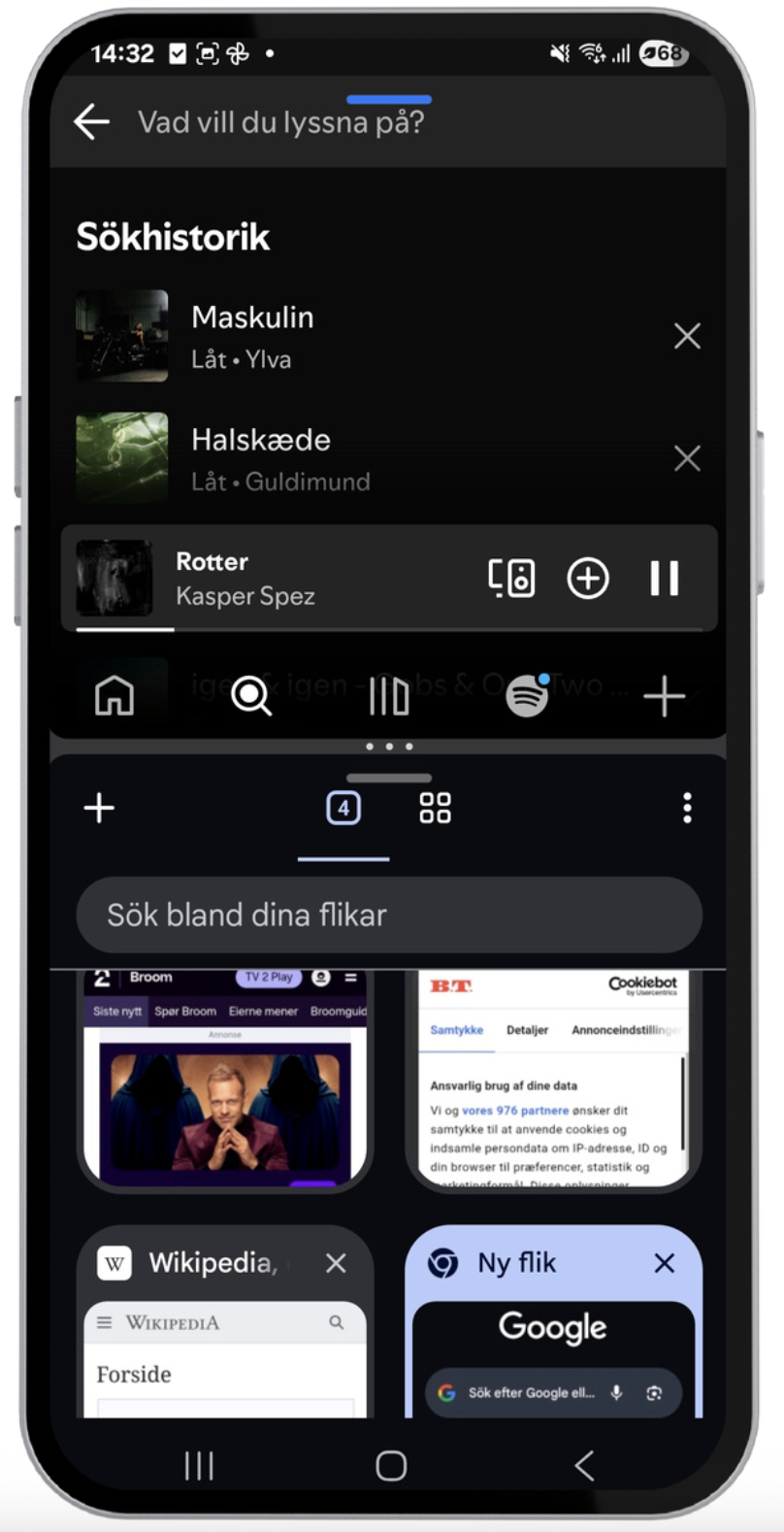This screenshot has width=784, height=1532.
Task: Open a new Chrome tab
Action: click(x=99, y=808)
